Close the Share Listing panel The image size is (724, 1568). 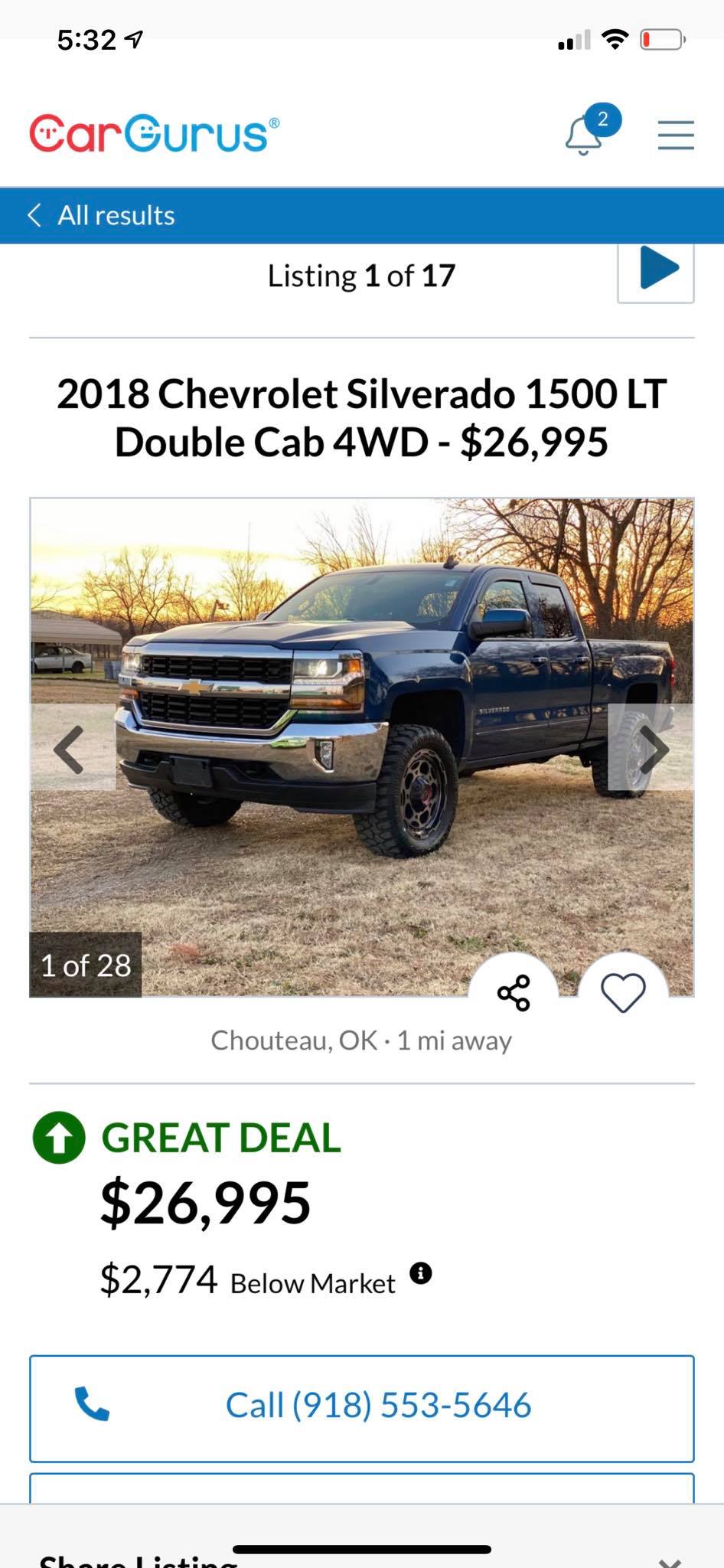click(670, 1560)
